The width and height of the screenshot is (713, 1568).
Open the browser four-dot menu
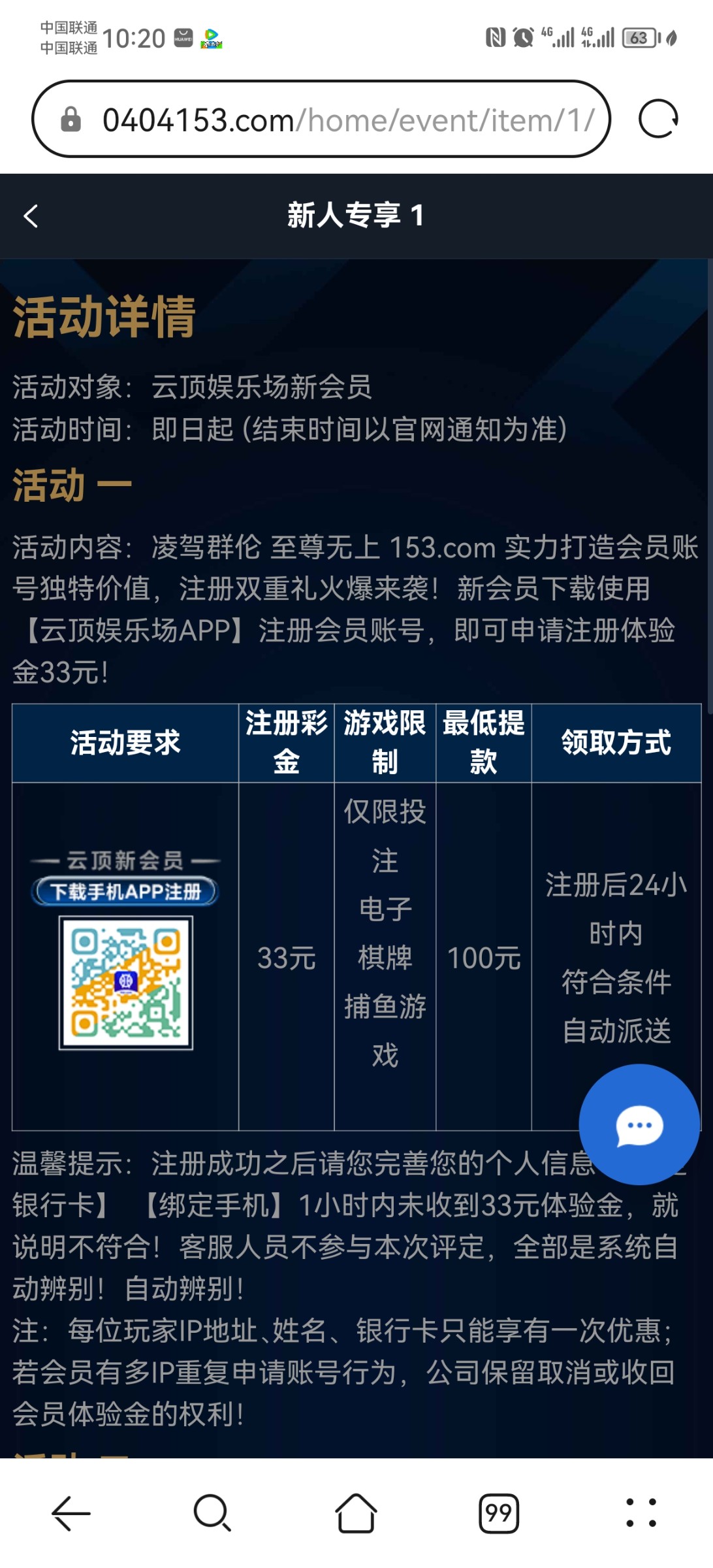tap(641, 1513)
